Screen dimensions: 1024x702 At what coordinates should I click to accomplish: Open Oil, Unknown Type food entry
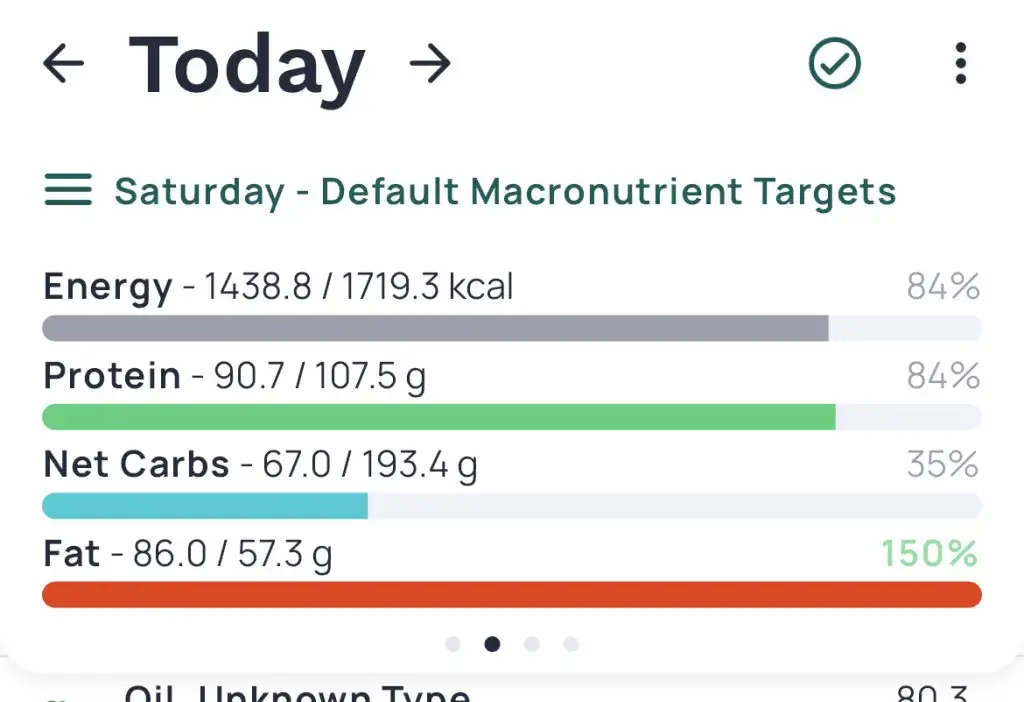[297, 694]
